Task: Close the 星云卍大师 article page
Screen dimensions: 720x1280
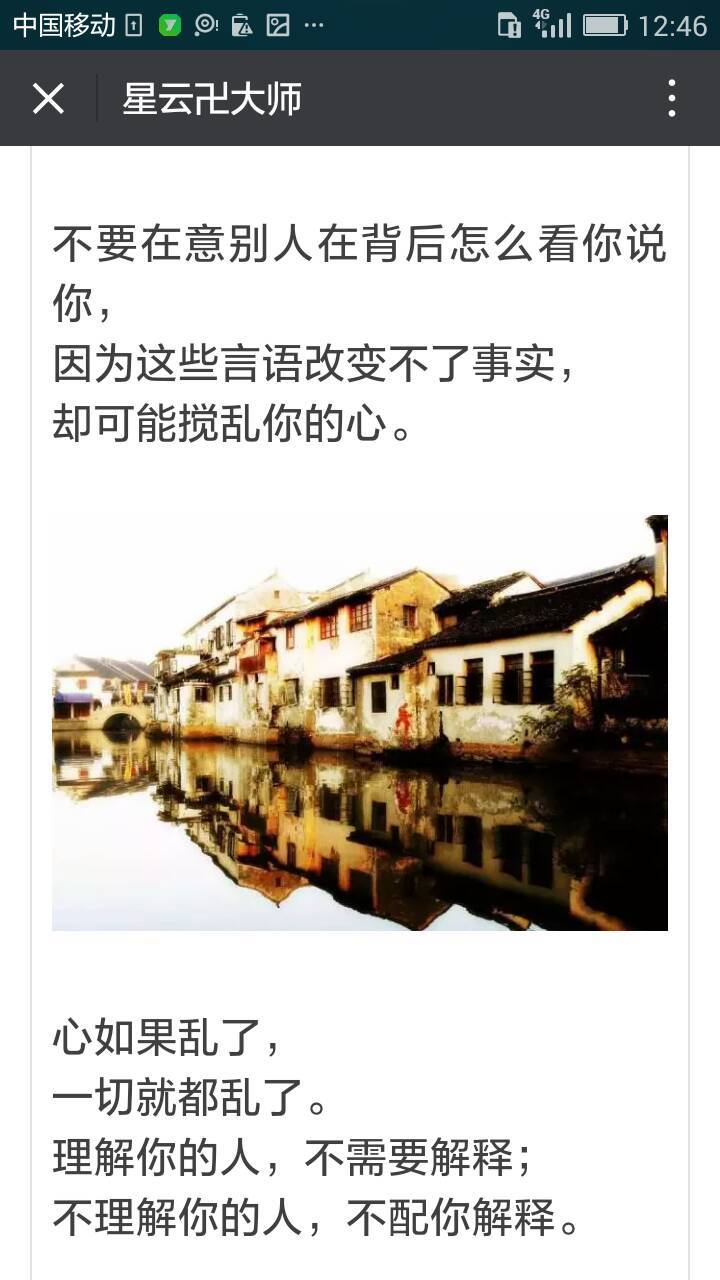Action: point(48,99)
